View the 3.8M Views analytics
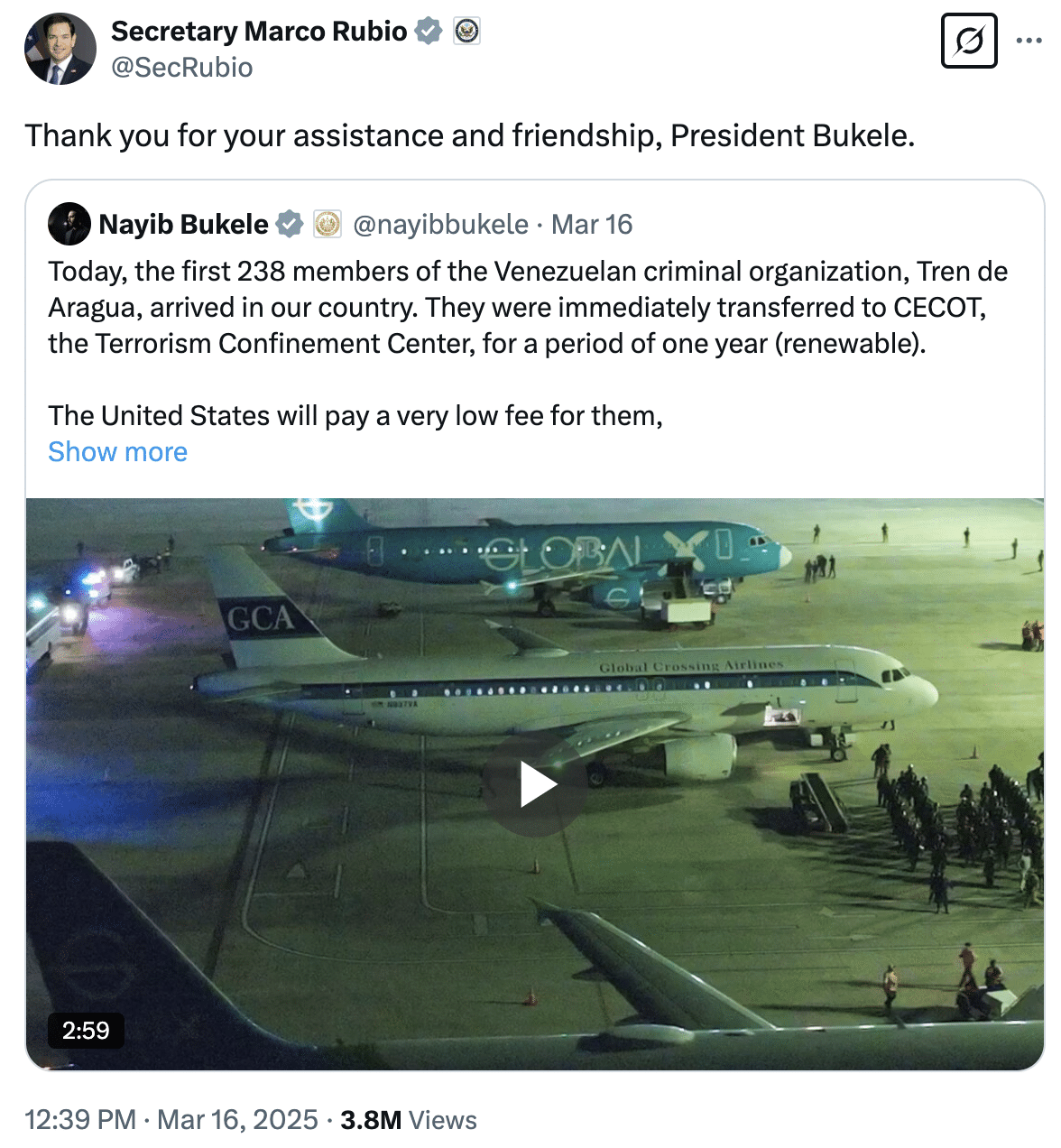The height and width of the screenshot is (1148, 1061). pos(408,1120)
